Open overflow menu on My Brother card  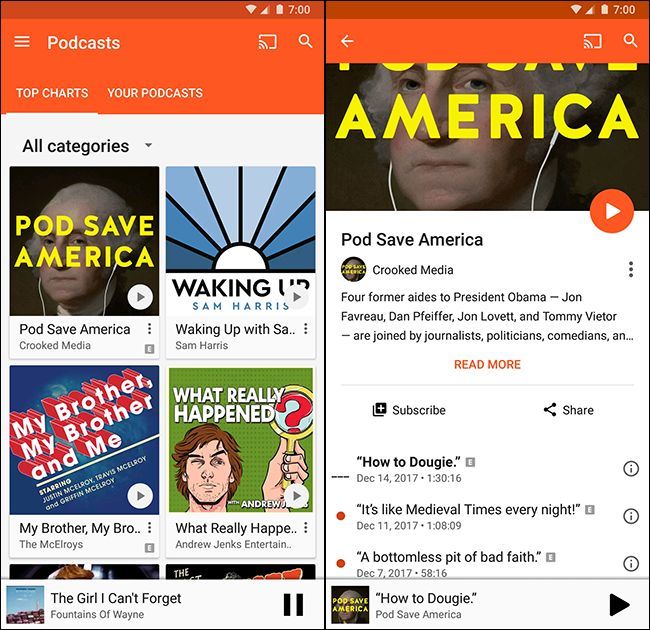pos(150,528)
